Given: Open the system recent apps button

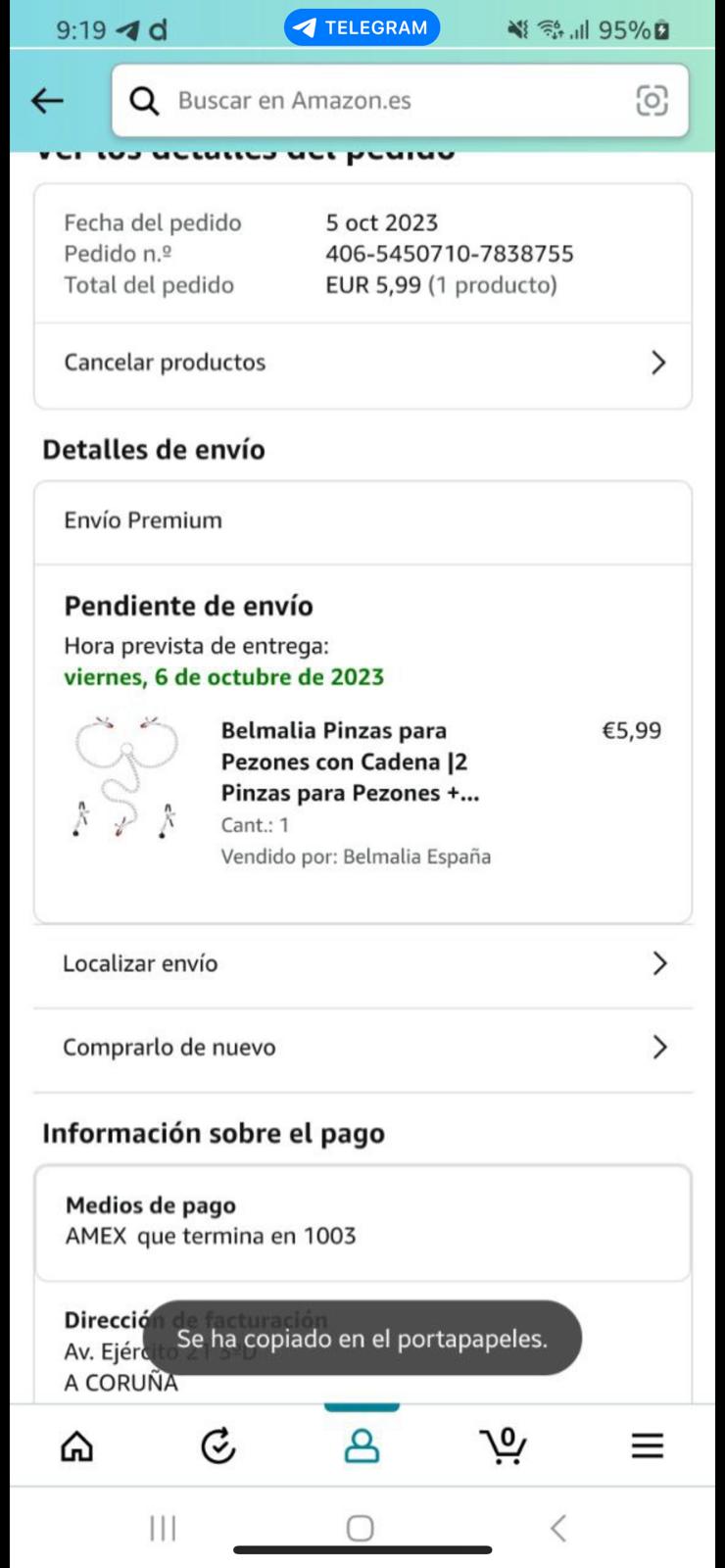Looking at the screenshot, I should tap(163, 1528).
